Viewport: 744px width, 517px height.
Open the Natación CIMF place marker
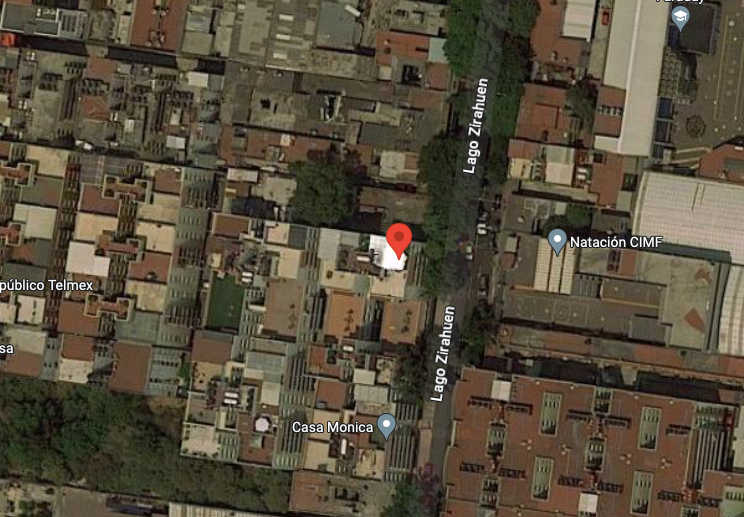pyautogui.click(x=558, y=241)
